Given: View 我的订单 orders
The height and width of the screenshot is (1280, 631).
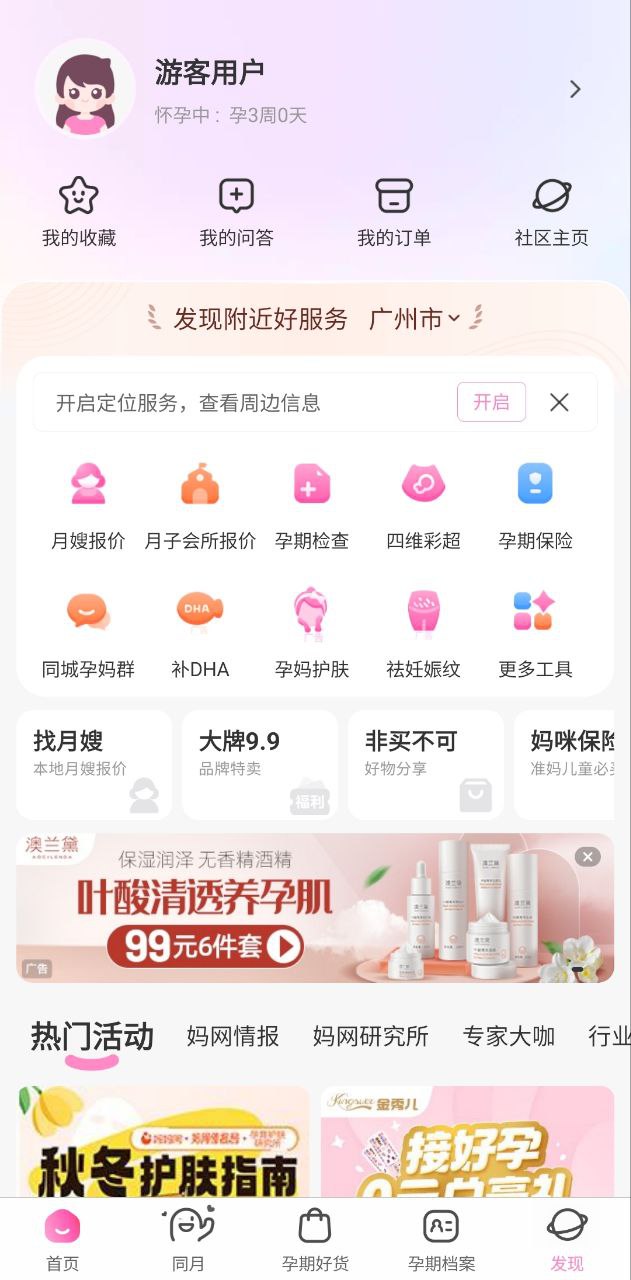Looking at the screenshot, I should (x=394, y=211).
